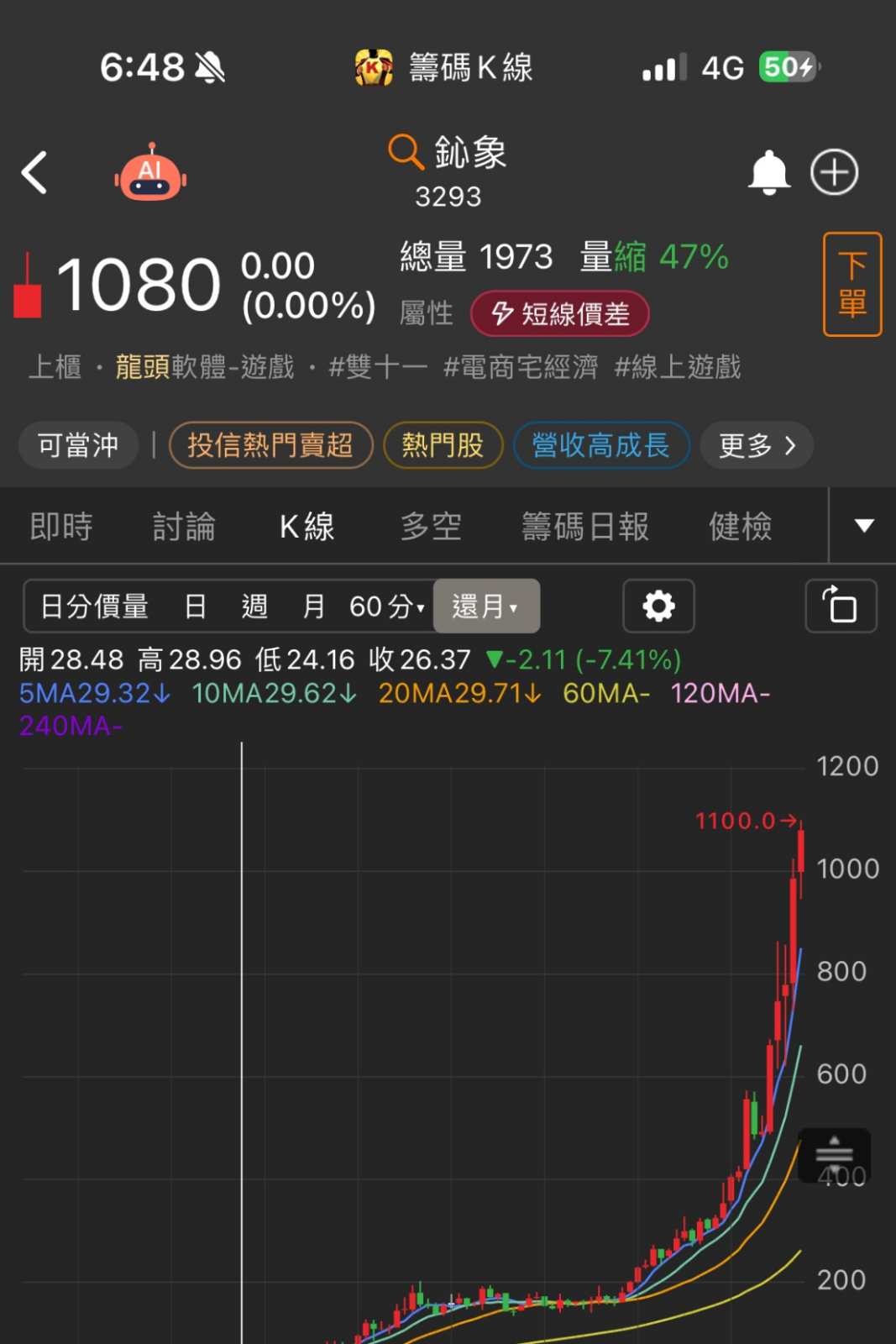This screenshot has height=1344, width=896.
Task: Tap the 下單 order button
Action: click(x=851, y=285)
